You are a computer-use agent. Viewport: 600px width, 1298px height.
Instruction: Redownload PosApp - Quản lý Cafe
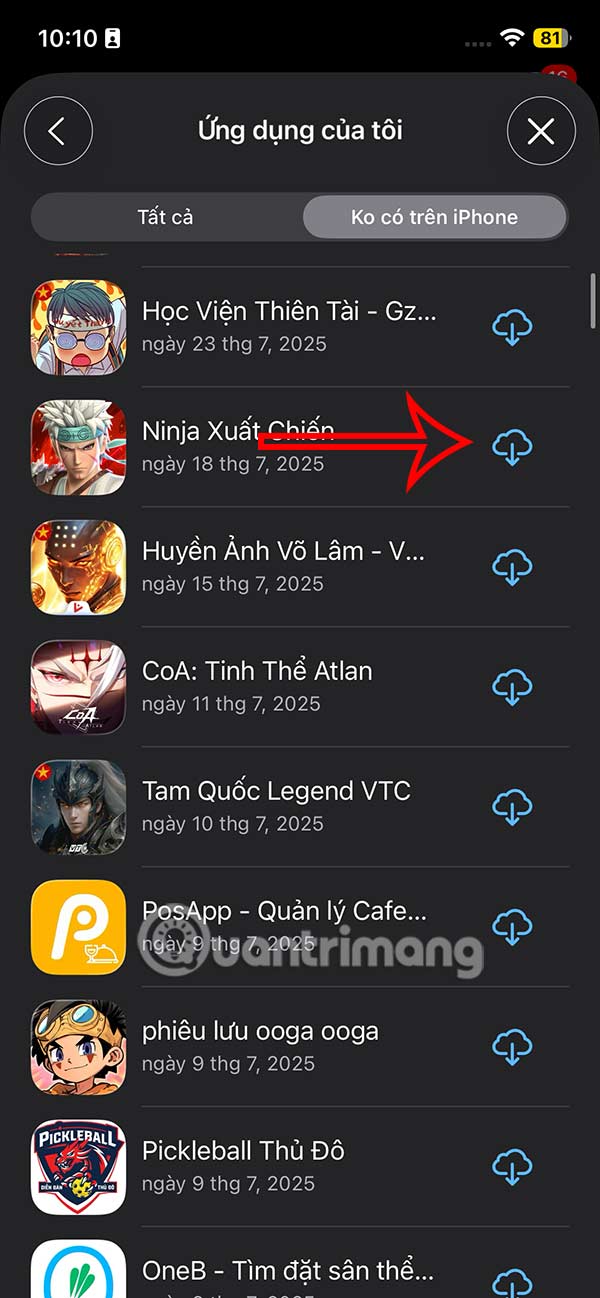(512, 927)
